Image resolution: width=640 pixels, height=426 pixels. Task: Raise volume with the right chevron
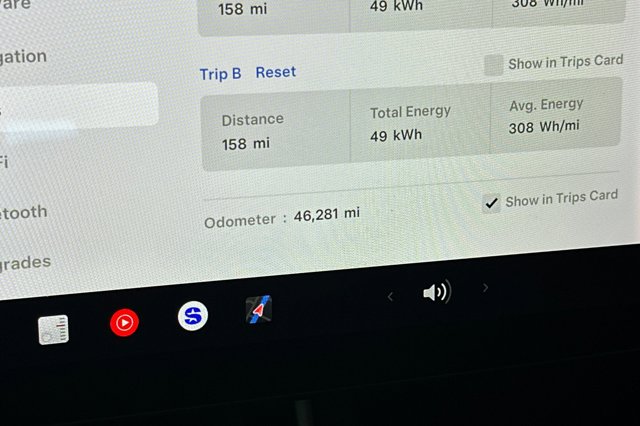[x=486, y=288]
